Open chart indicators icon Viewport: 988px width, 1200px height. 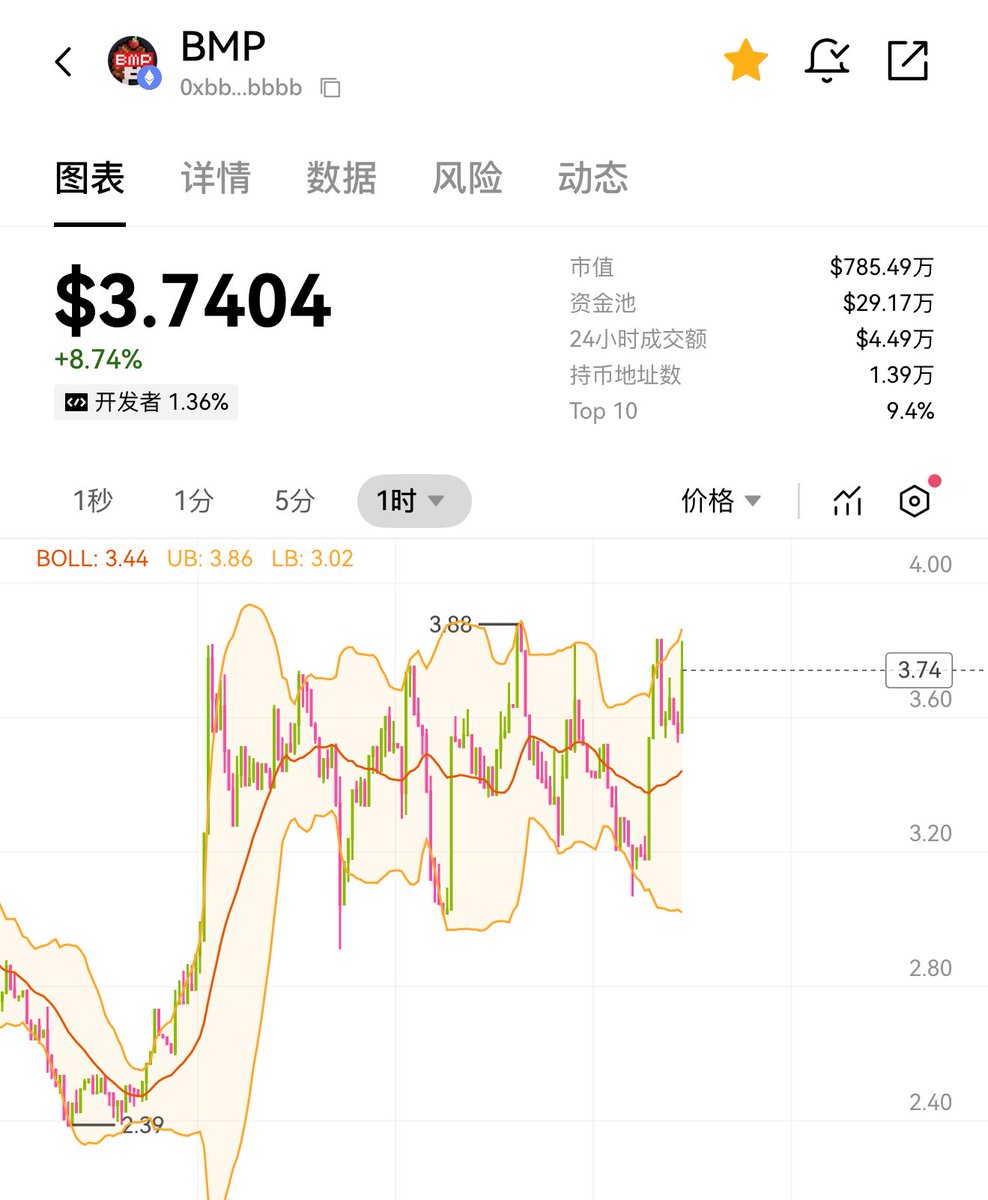(x=847, y=501)
